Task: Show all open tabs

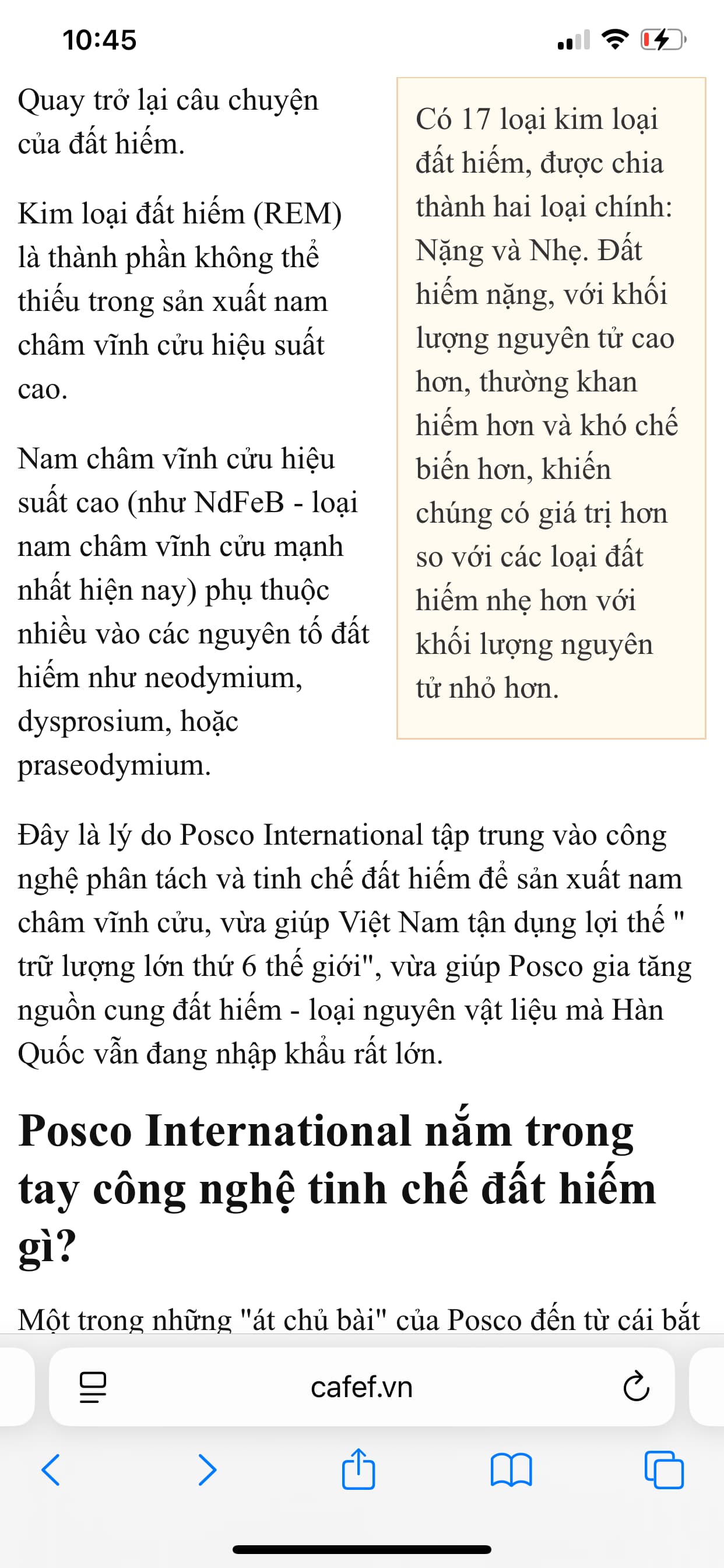Action: 664,1471
